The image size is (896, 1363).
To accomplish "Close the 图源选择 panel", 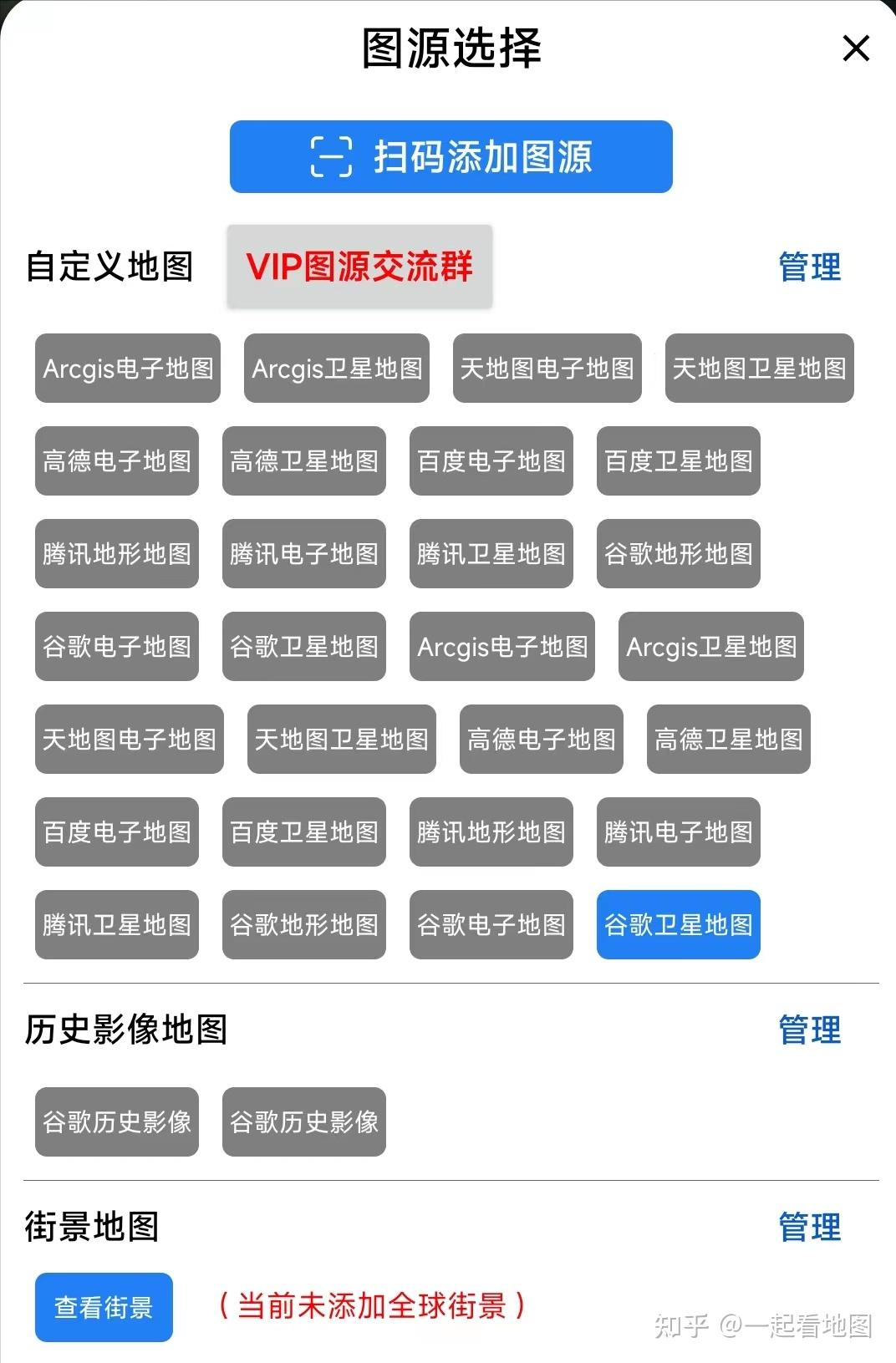I will 856,48.
